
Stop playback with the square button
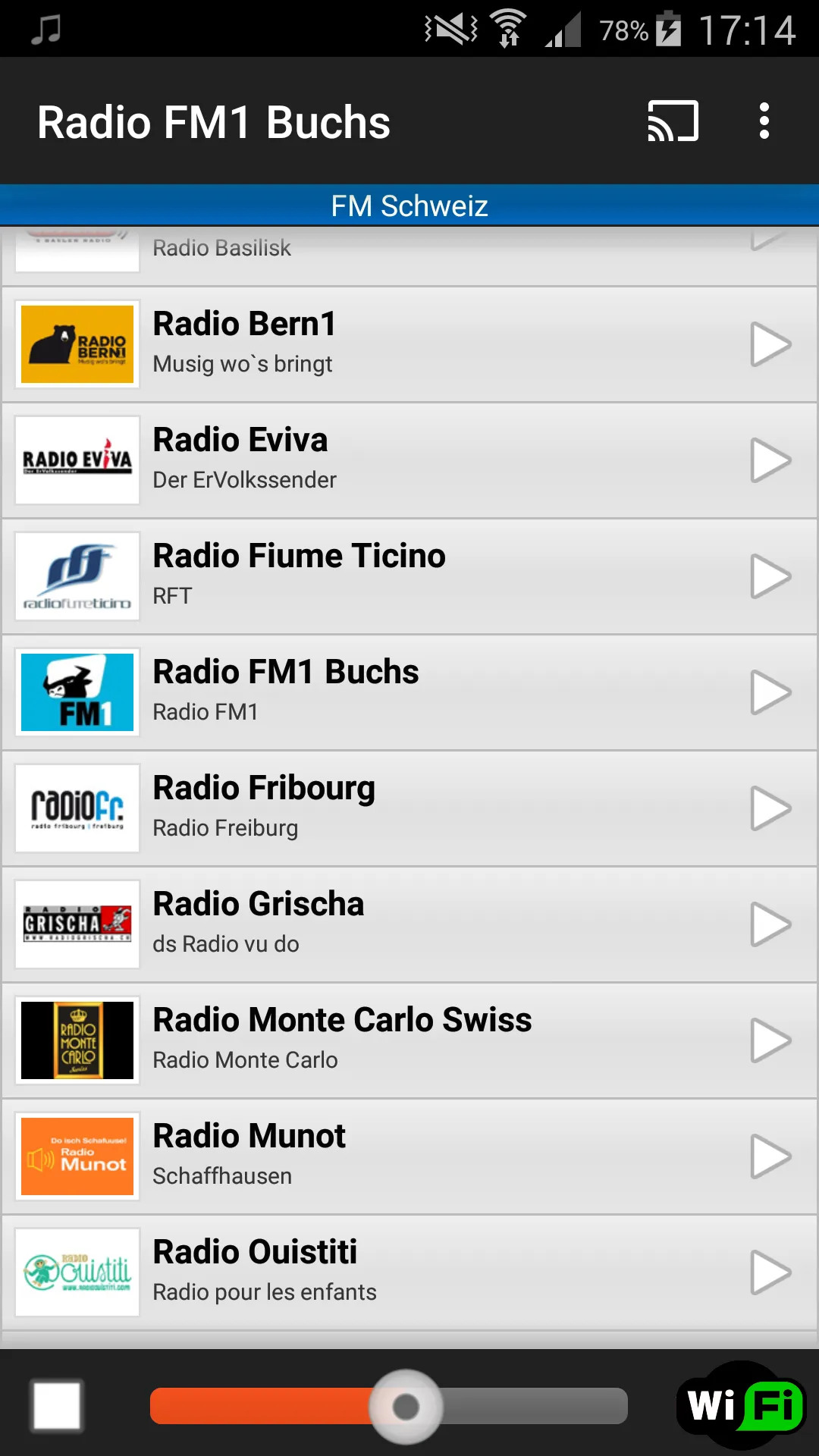click(x=57, y=1405)
